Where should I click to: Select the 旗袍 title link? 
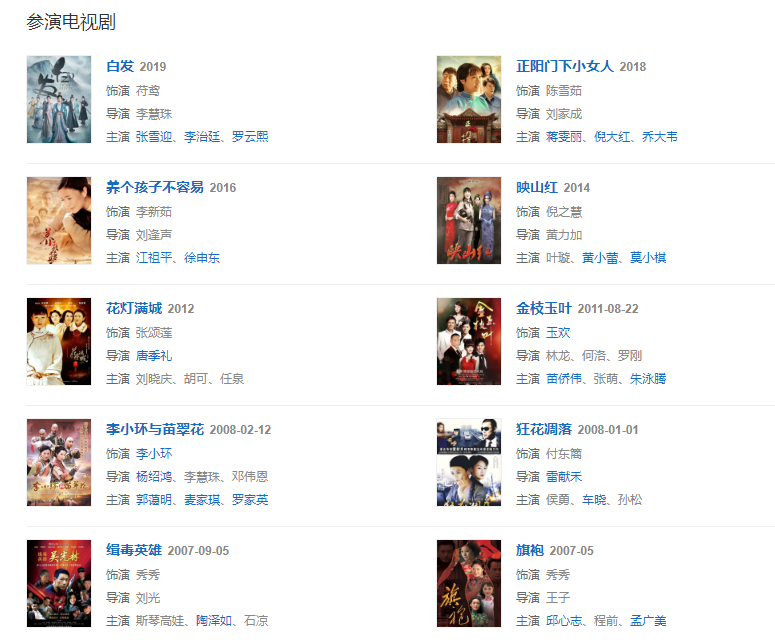[x=530, y=551]
